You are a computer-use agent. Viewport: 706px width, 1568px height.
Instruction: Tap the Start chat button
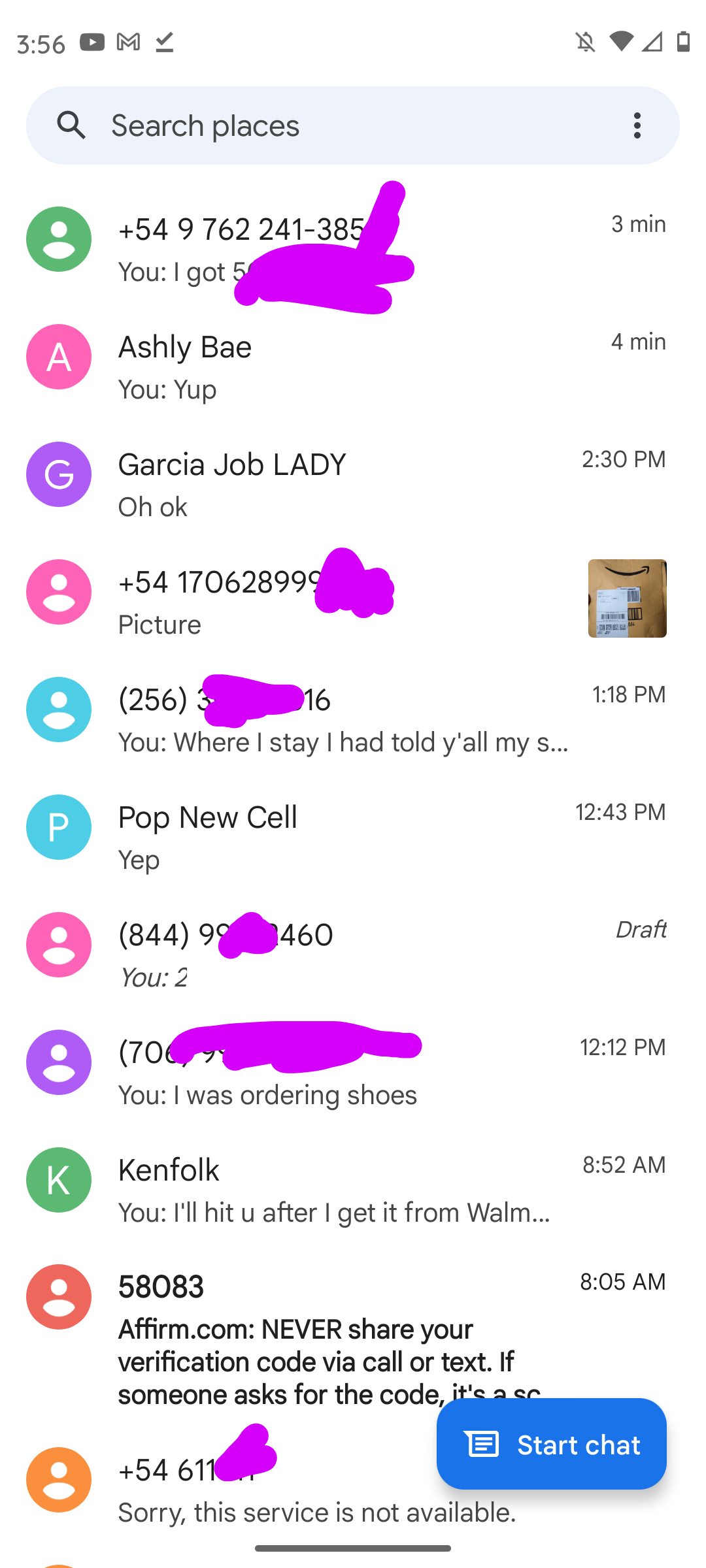tap(551, 1444)
